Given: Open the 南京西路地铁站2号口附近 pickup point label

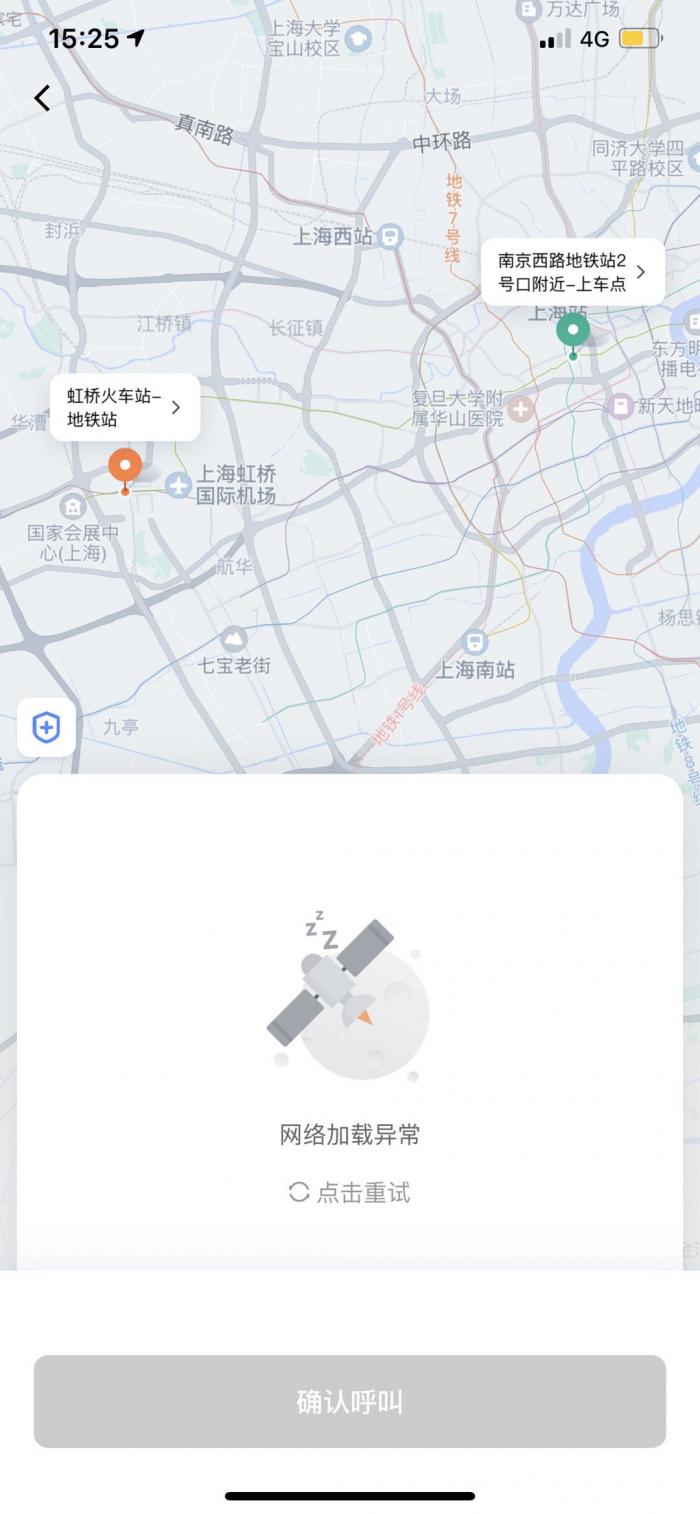Looking at the screenshot, I should pyautogui.click(x=572, y=272).
